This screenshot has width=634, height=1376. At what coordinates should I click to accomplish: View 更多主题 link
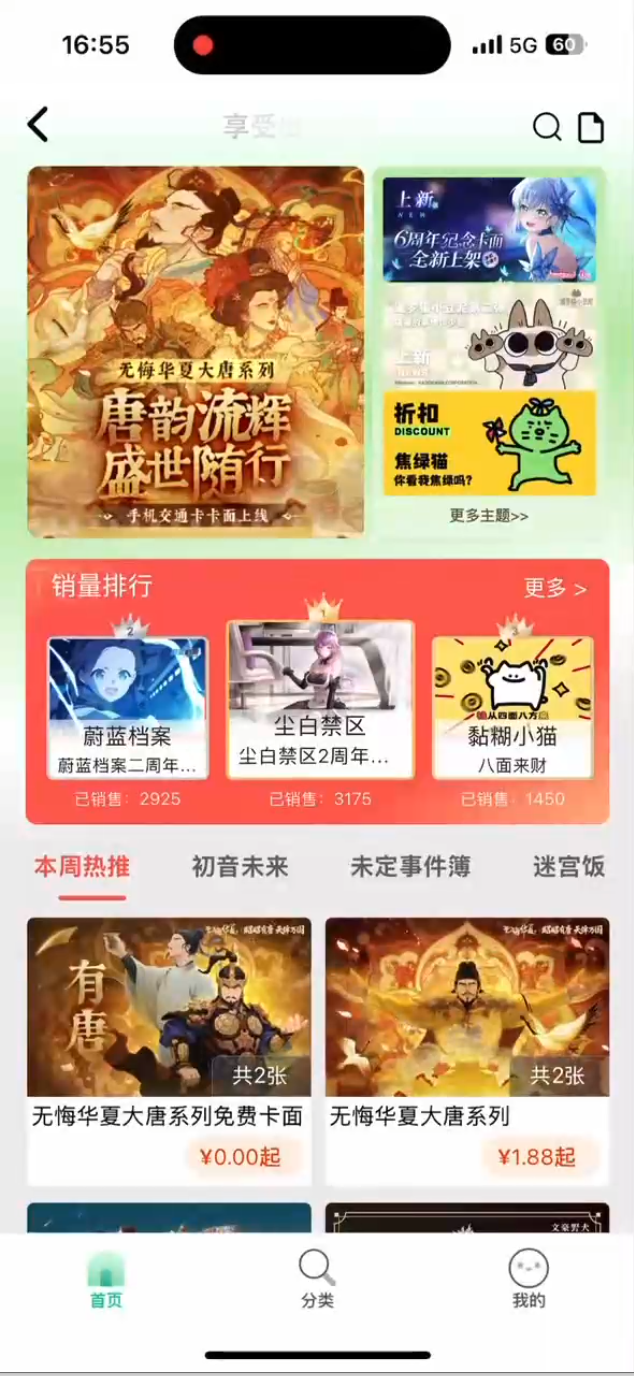point(489,516)
